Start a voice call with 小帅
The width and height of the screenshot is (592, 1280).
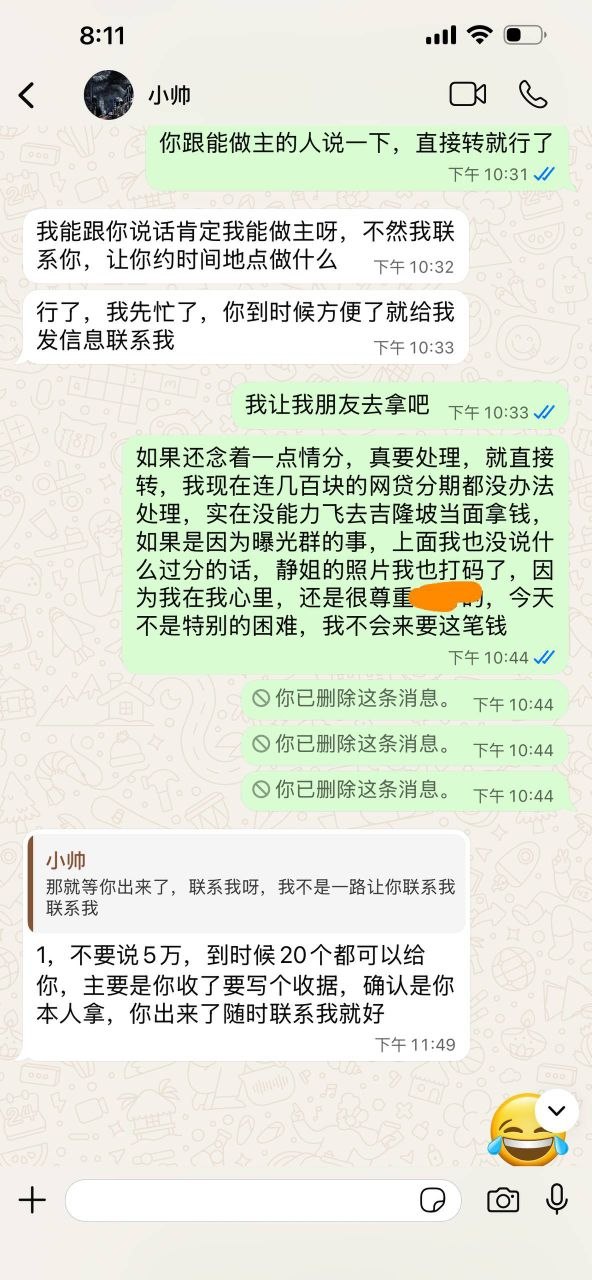click(533, 95)
